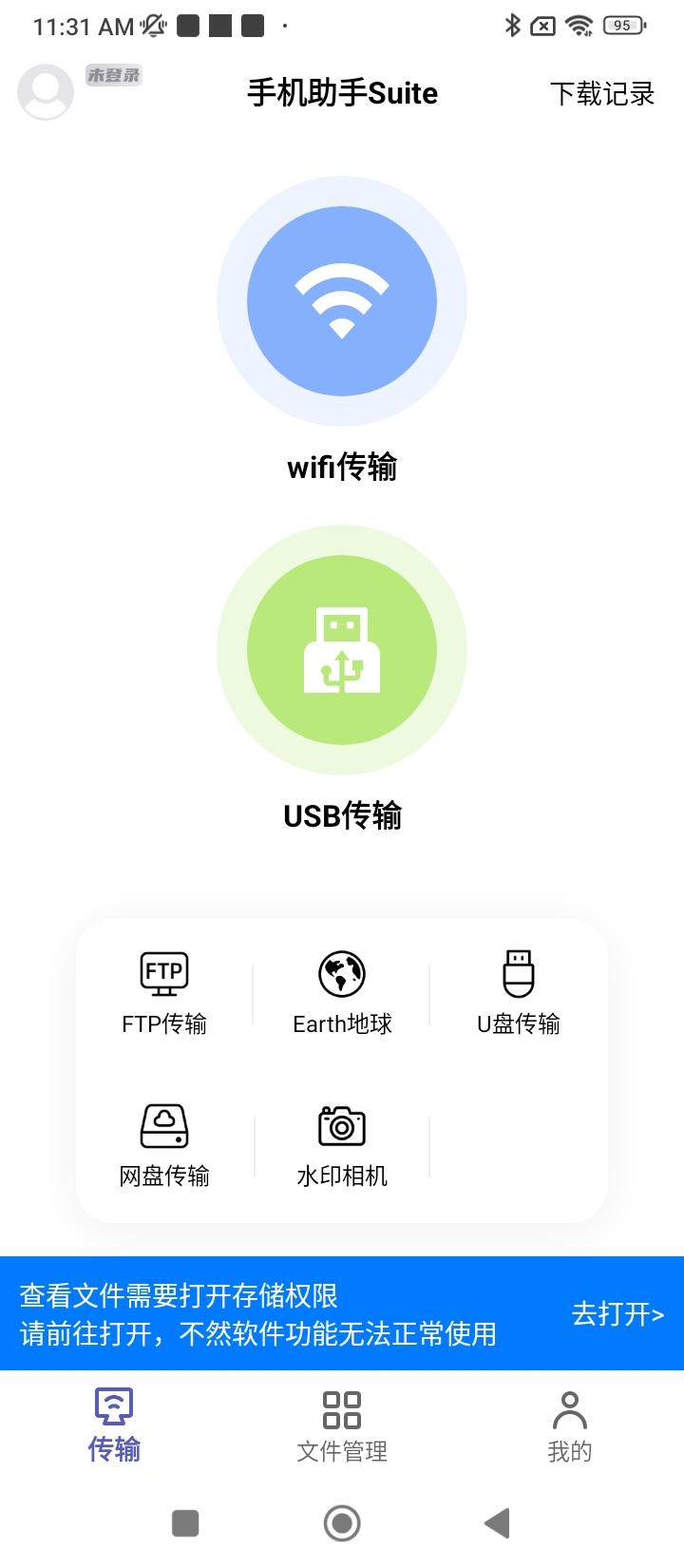Tap 去打开> to grant storage permission

(x=619, y=1314)
